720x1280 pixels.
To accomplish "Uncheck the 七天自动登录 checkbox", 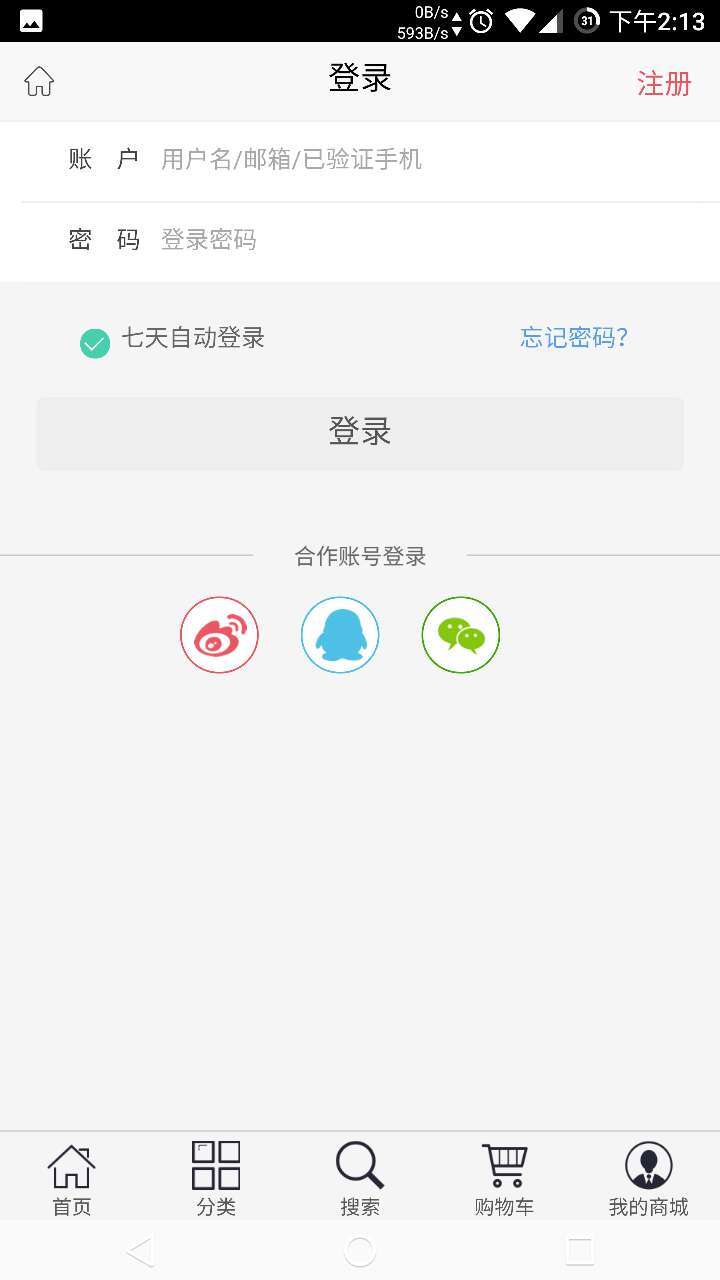I will coord(95,343).
